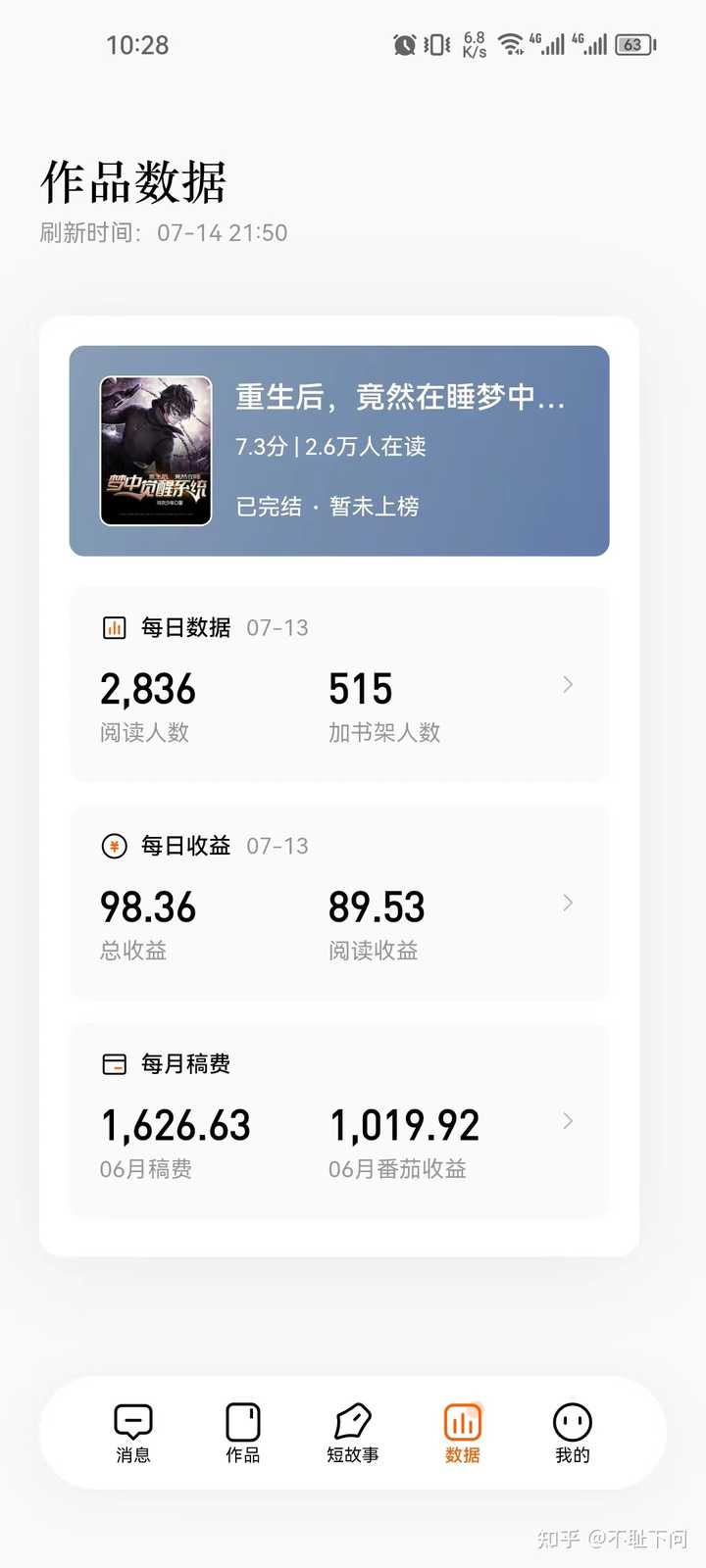Open the book card 重生后，竟然在睡梦中…
Image resolution: width=706 pixels, height=1568 pixels.
click(339, 451)
